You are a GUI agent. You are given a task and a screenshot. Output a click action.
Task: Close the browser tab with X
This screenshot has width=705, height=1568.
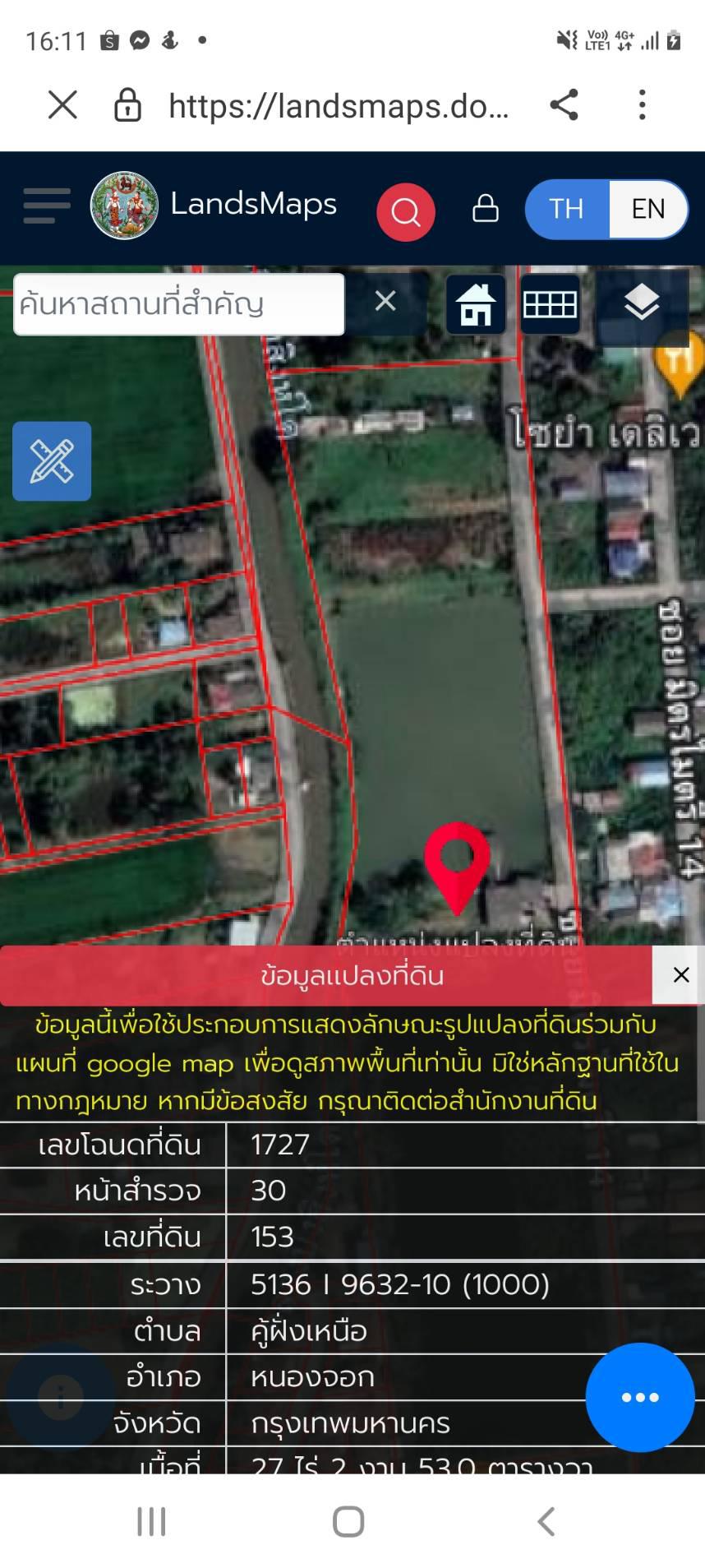[x=62, y=105]
